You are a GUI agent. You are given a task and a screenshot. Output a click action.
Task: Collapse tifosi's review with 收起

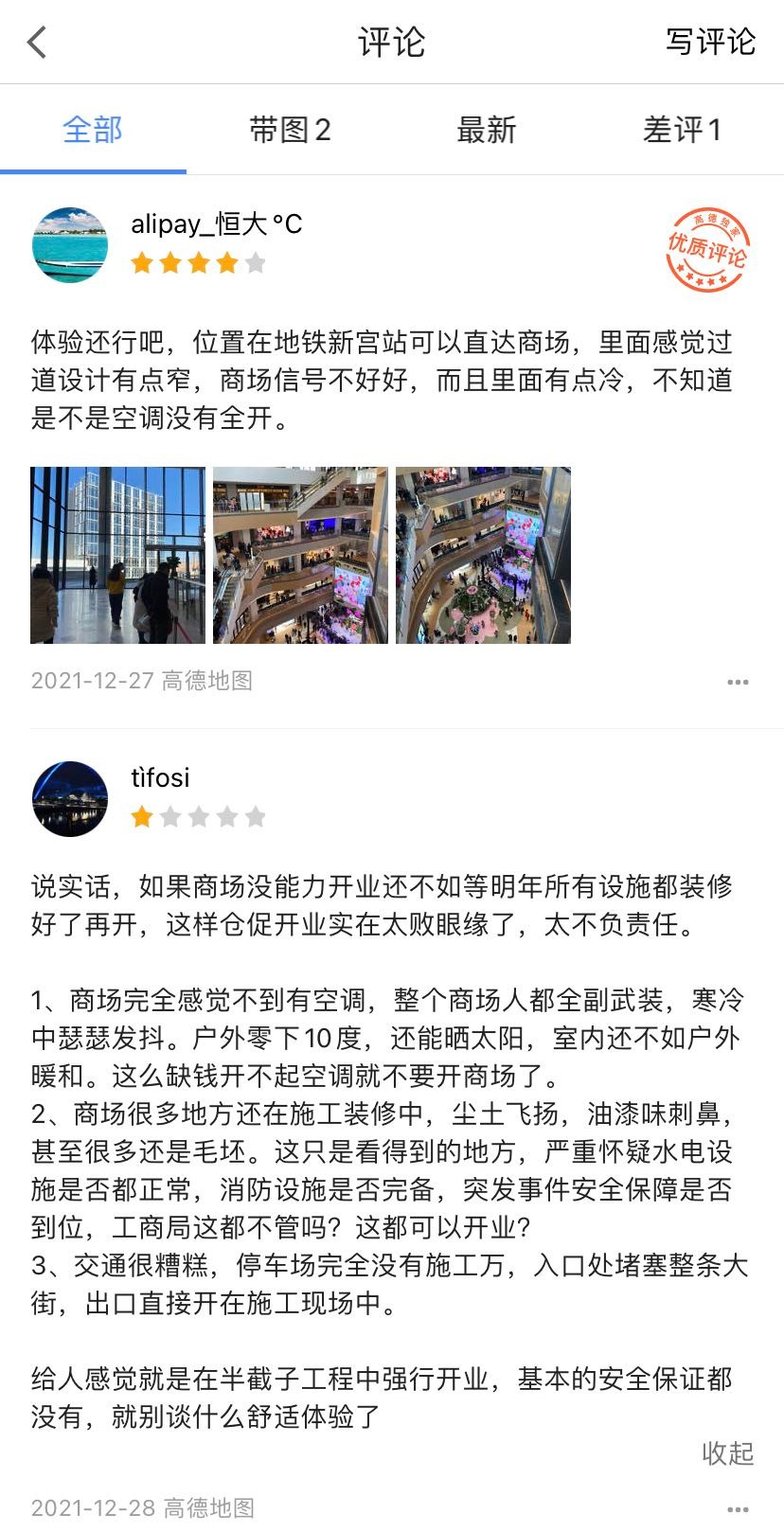725,1454
